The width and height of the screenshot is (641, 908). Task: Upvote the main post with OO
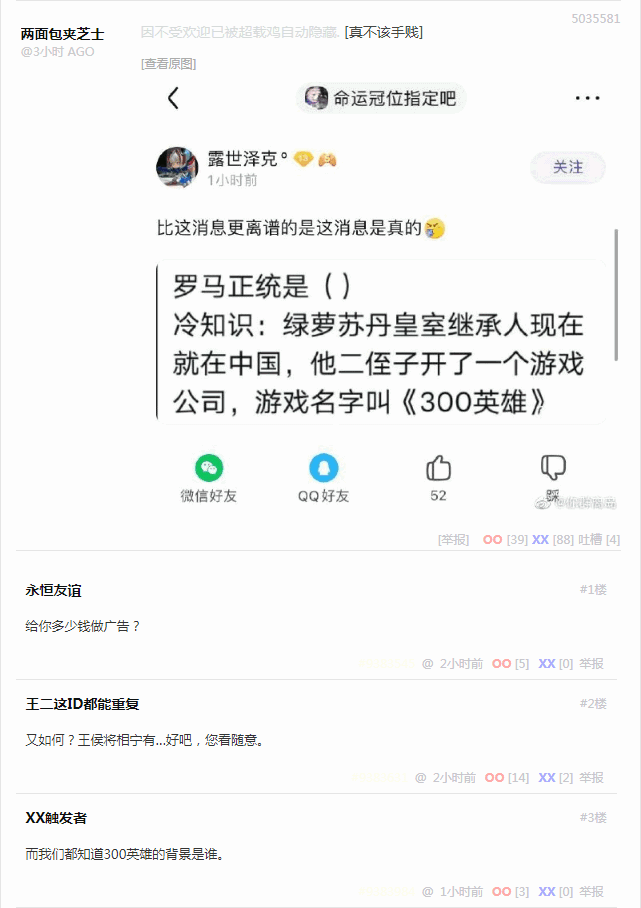click(492, 540)
